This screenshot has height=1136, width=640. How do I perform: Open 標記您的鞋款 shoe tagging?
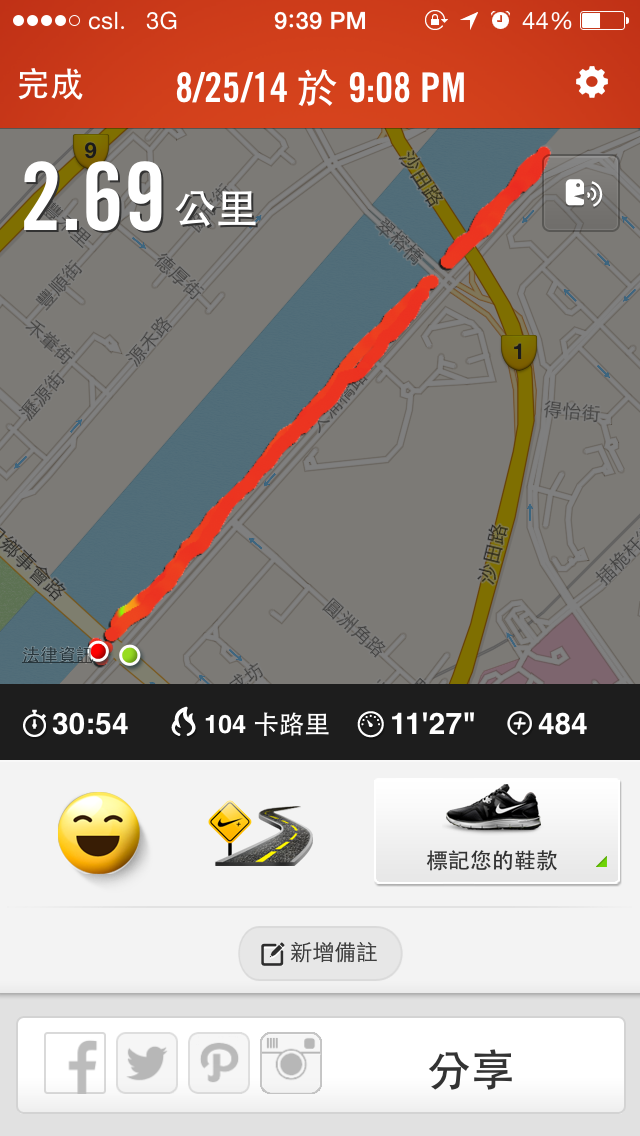point(497,831)
